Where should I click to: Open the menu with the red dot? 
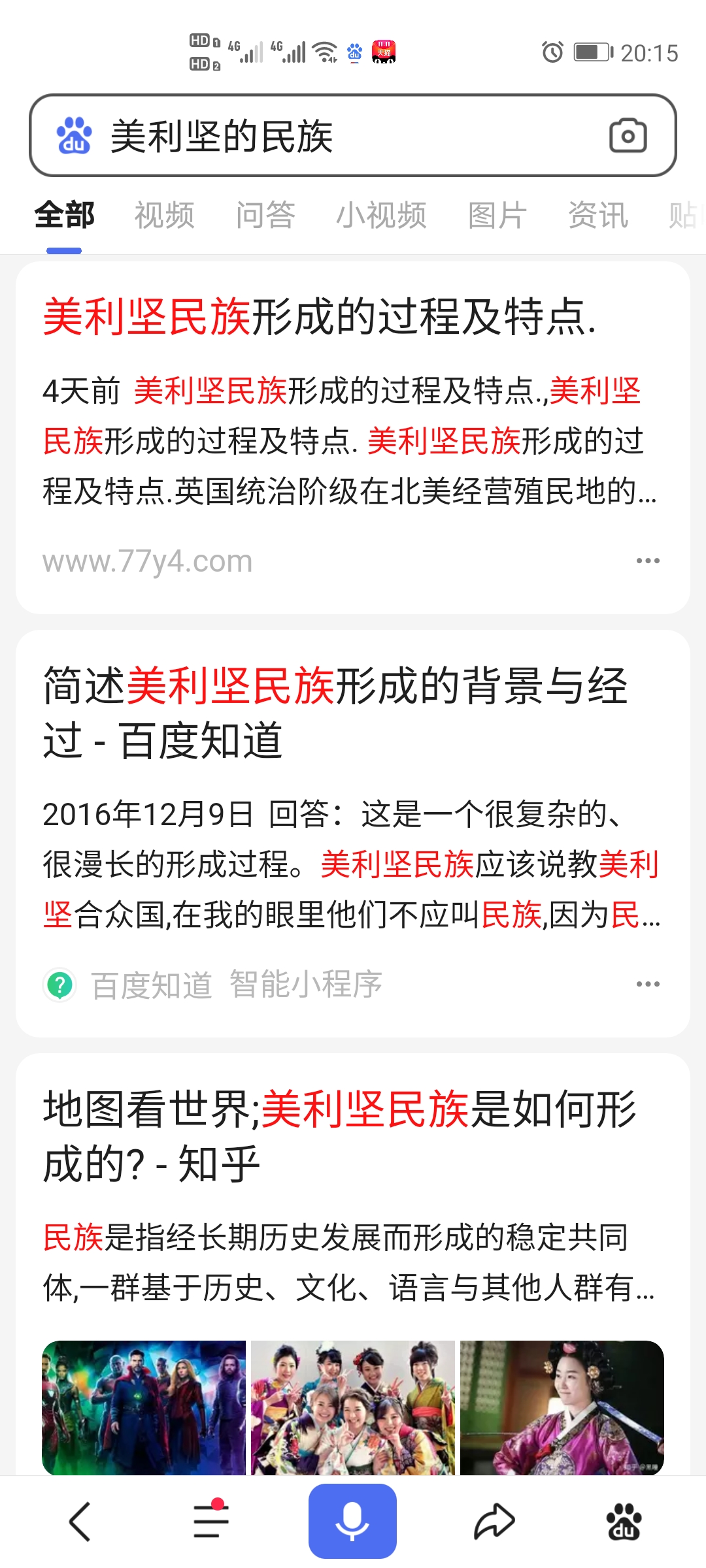coord(211,1521)
